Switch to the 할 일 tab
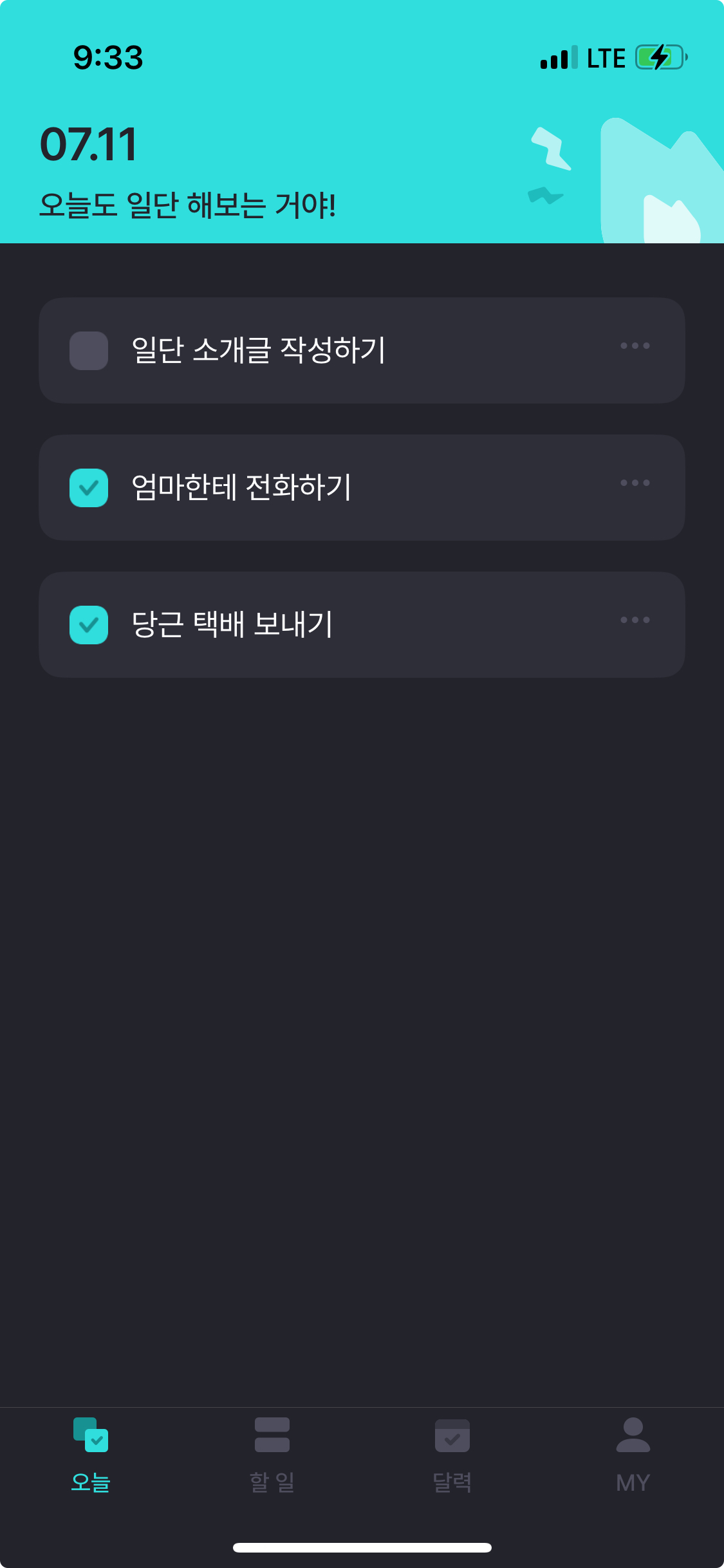The width and height of the screenshot is (724, 1568). point(272,1455)
